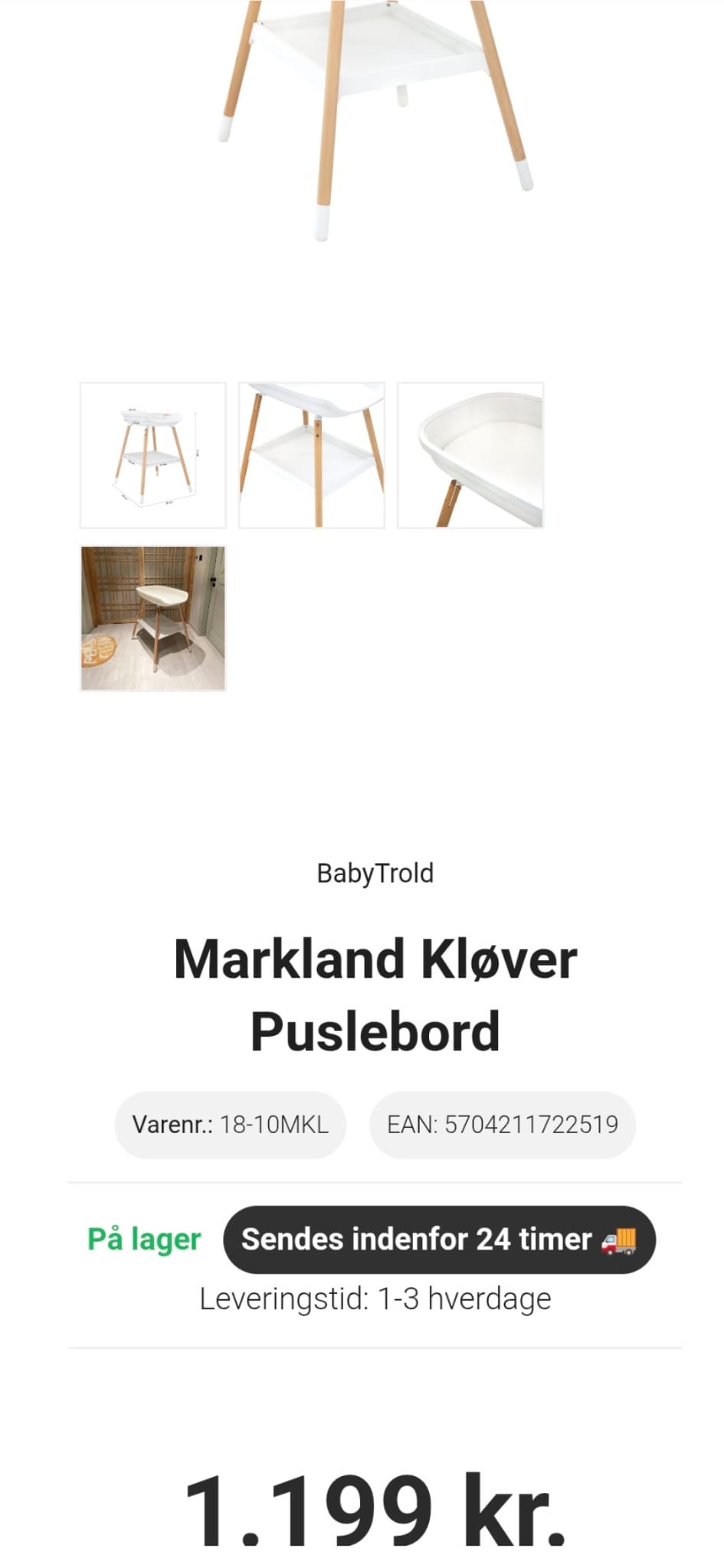Click the Varenr 18-10MKL badge
The height and width of the screenshot is (1568, 724).
[x=231, y=1122]
